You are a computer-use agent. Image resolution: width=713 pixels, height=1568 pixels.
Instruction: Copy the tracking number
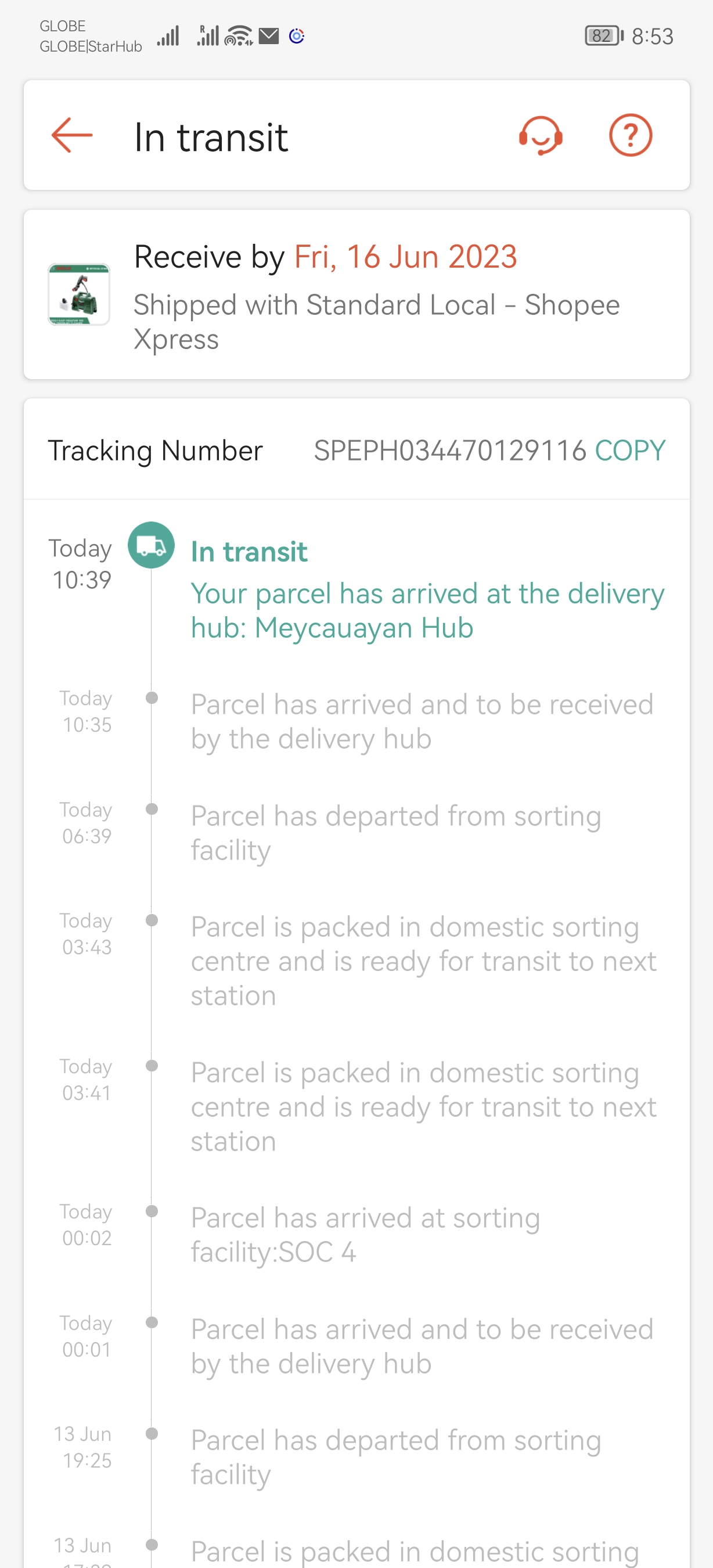(x=629, y=451)
